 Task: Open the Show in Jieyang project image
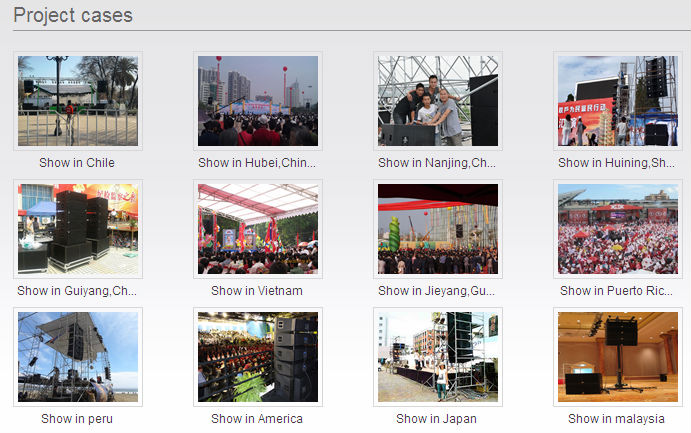[x=438, y=229]
